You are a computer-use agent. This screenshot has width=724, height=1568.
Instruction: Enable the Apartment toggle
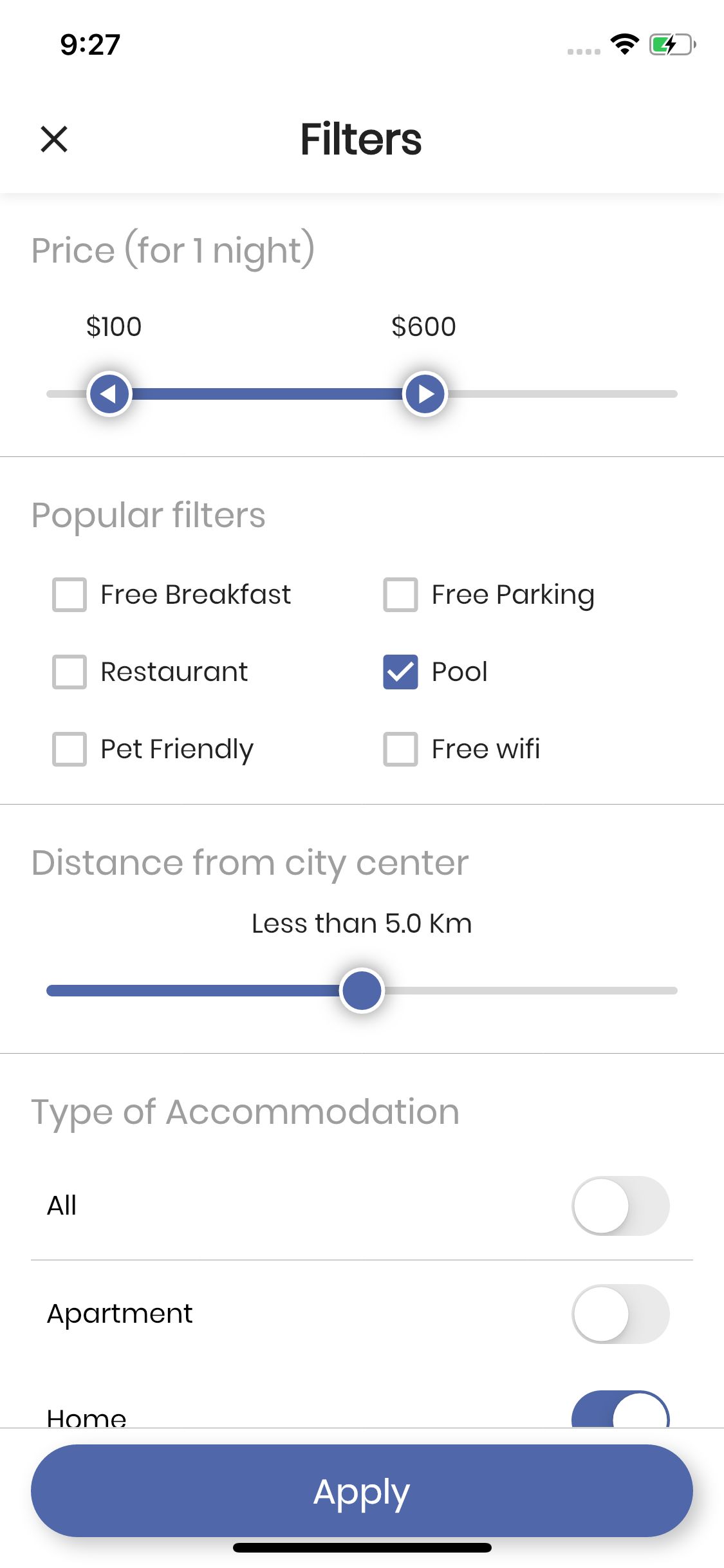tap(620, 1314)
